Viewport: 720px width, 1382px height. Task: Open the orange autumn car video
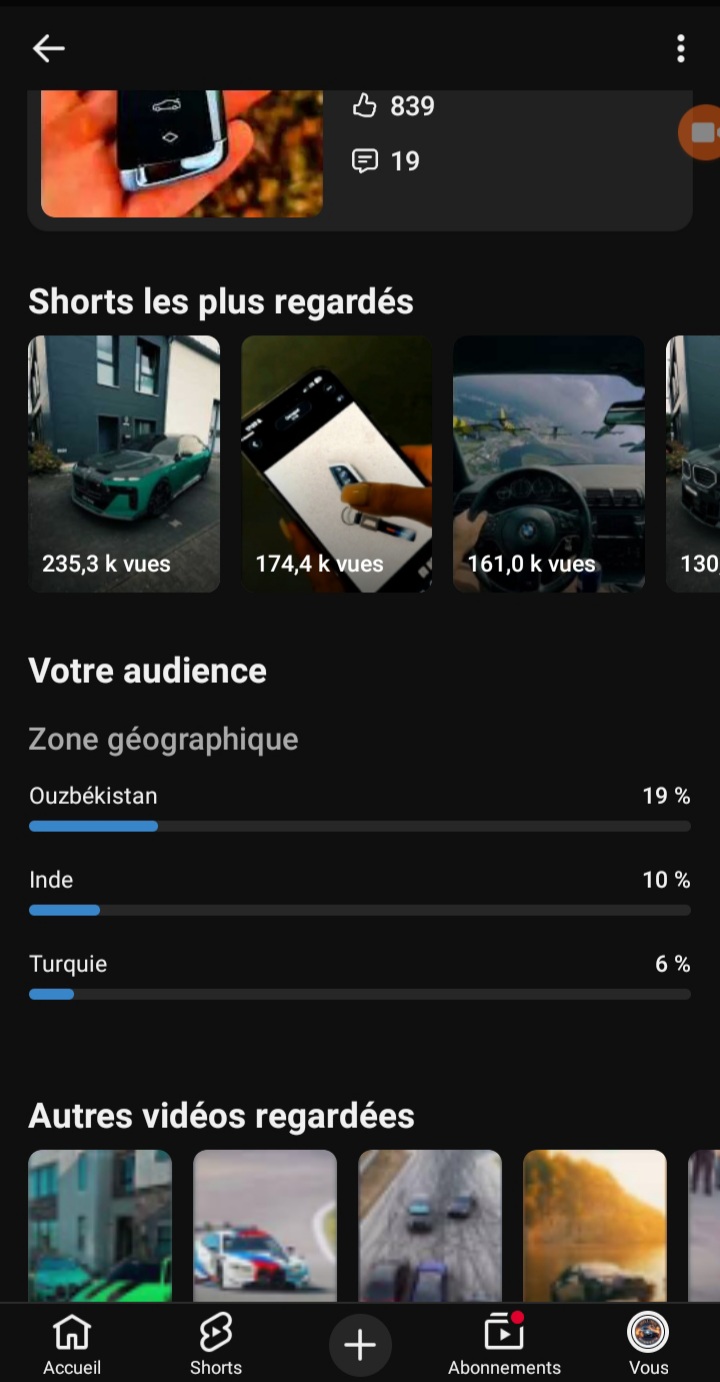pos(595,1226)
